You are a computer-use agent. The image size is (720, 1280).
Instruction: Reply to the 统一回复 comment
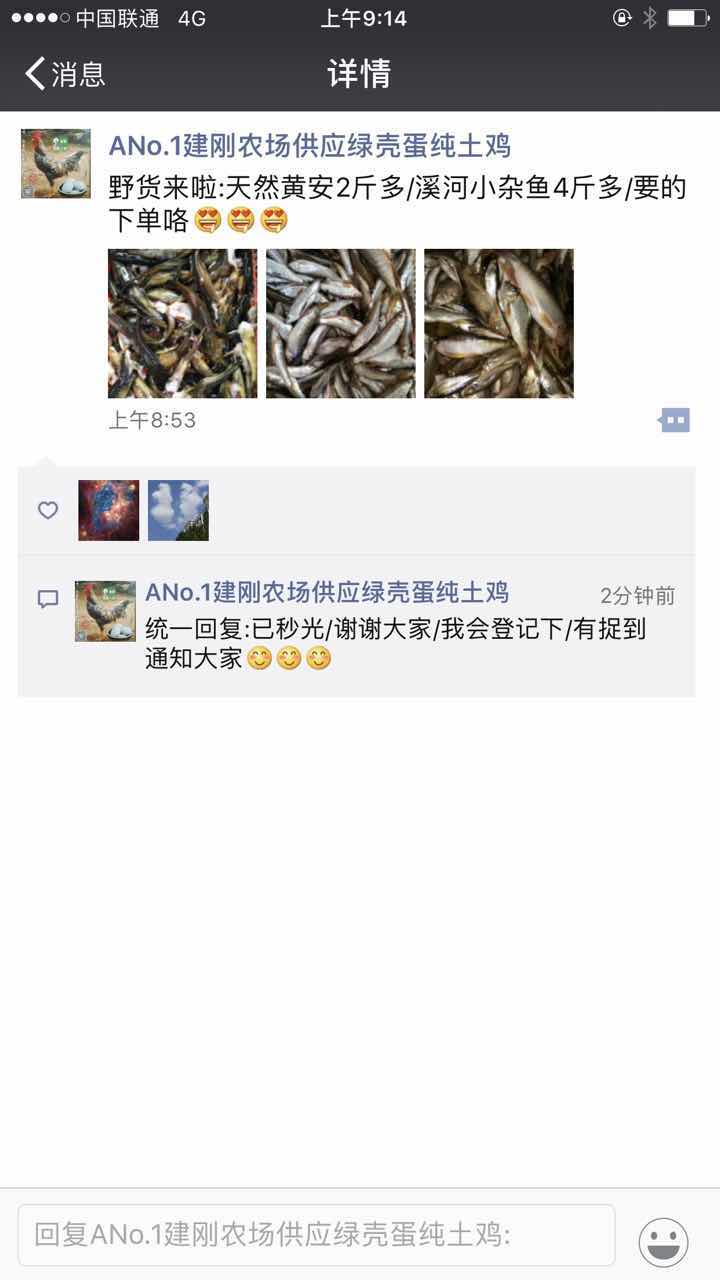[400, 644]
